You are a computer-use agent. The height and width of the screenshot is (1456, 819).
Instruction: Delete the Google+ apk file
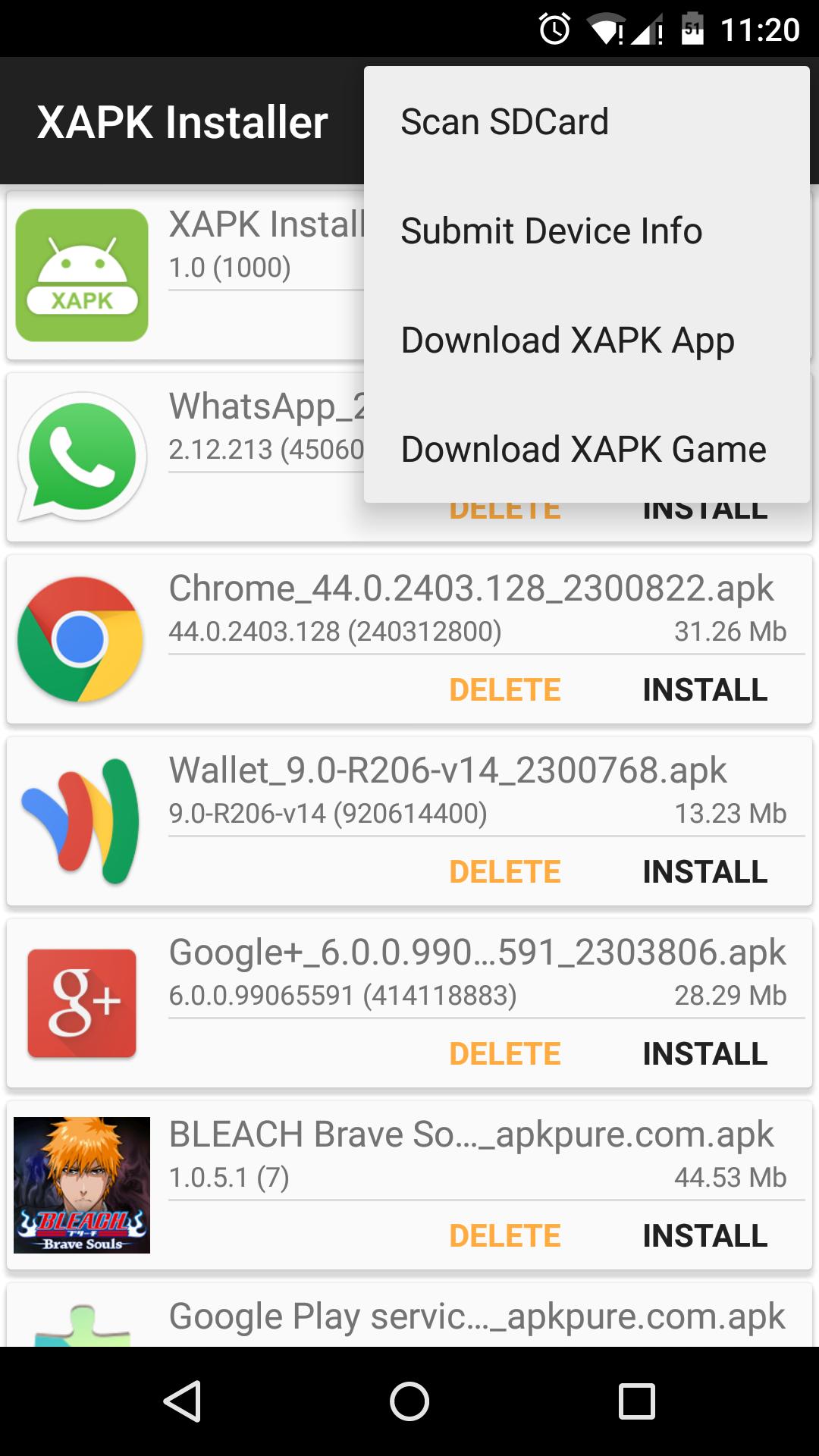point(505,1054)
